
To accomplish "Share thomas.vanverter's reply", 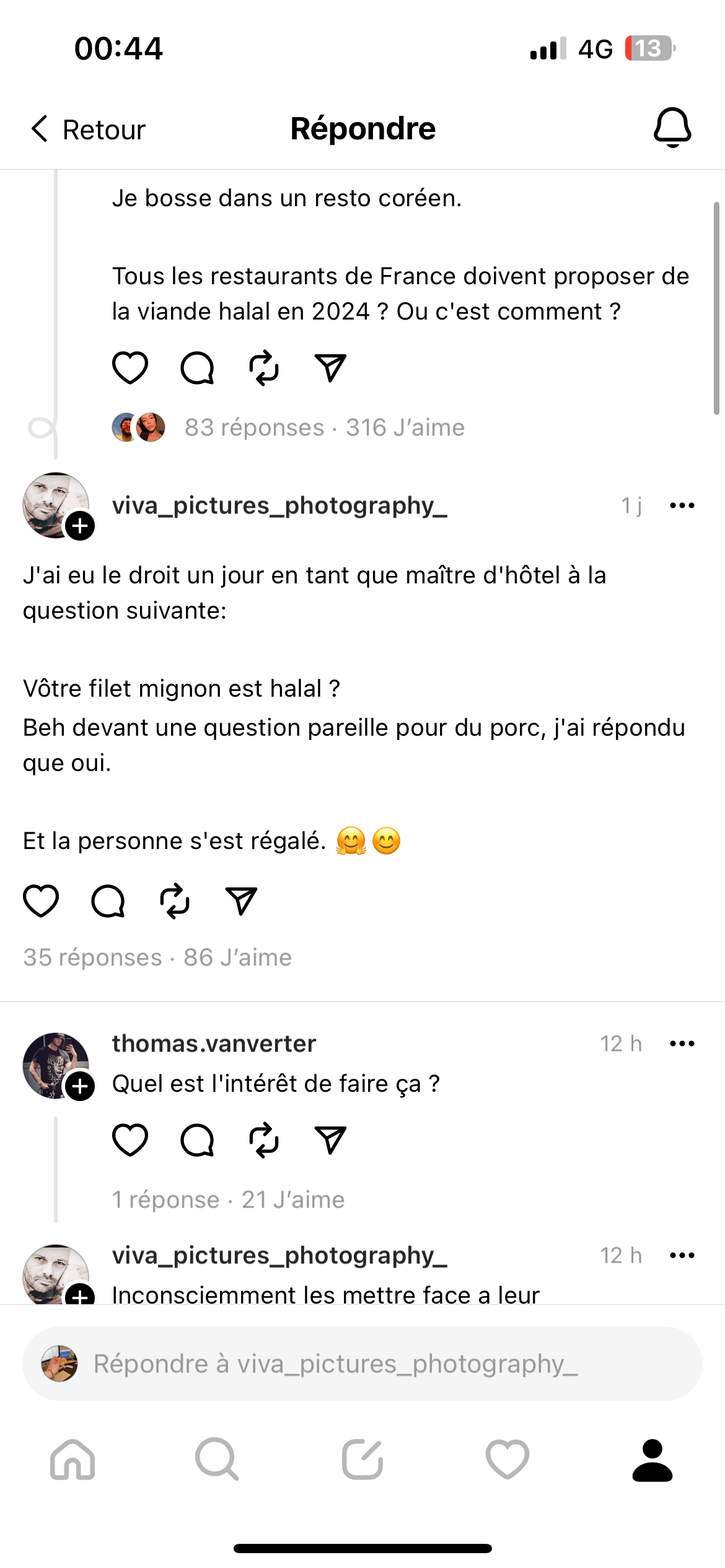I will [330, 1139].
